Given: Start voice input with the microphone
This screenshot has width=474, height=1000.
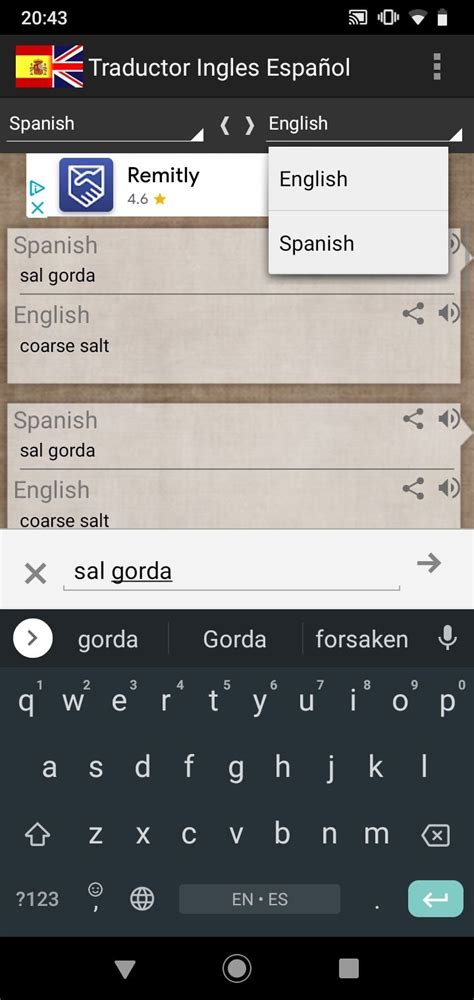Looking at the screenshot, I should [448, 638].
